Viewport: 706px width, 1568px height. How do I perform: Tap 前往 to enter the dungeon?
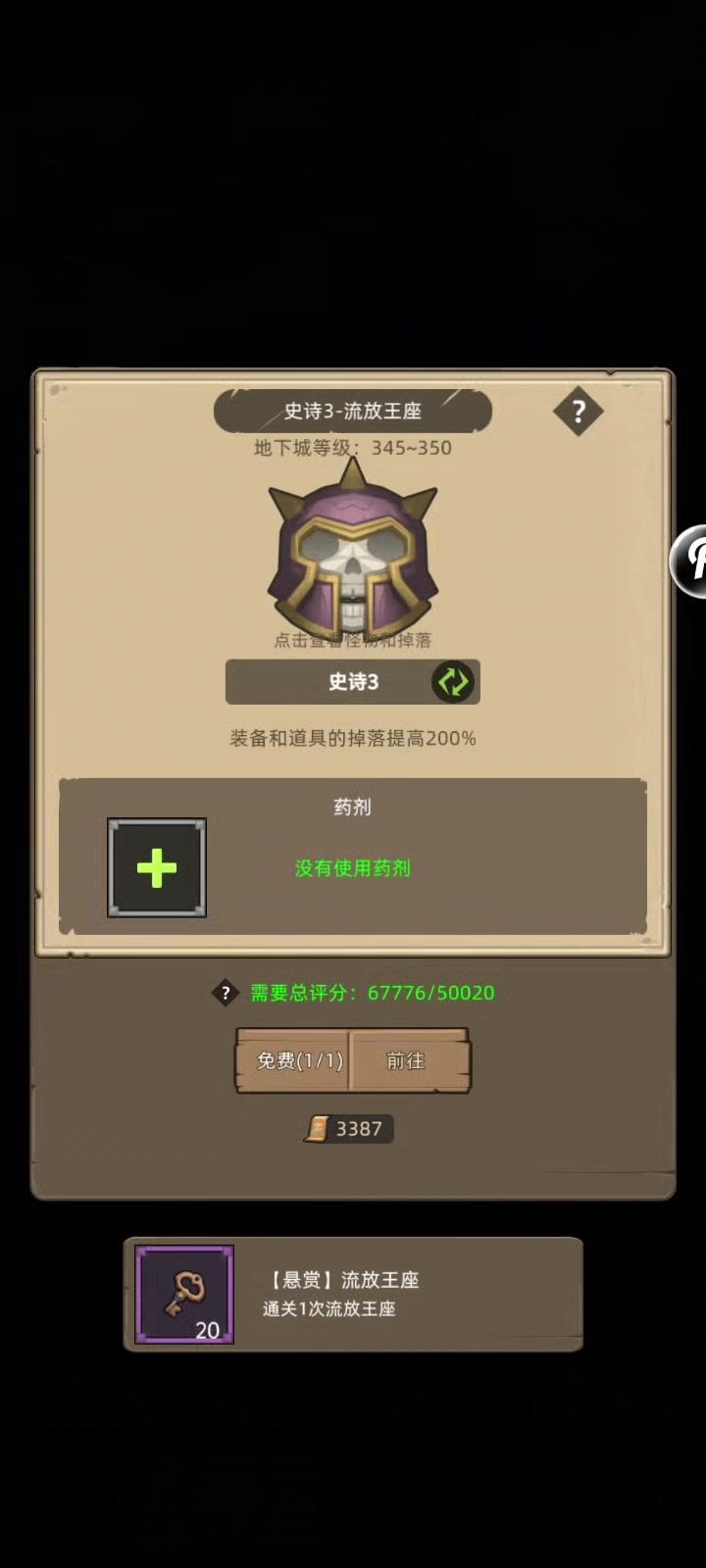(410, 1060)
